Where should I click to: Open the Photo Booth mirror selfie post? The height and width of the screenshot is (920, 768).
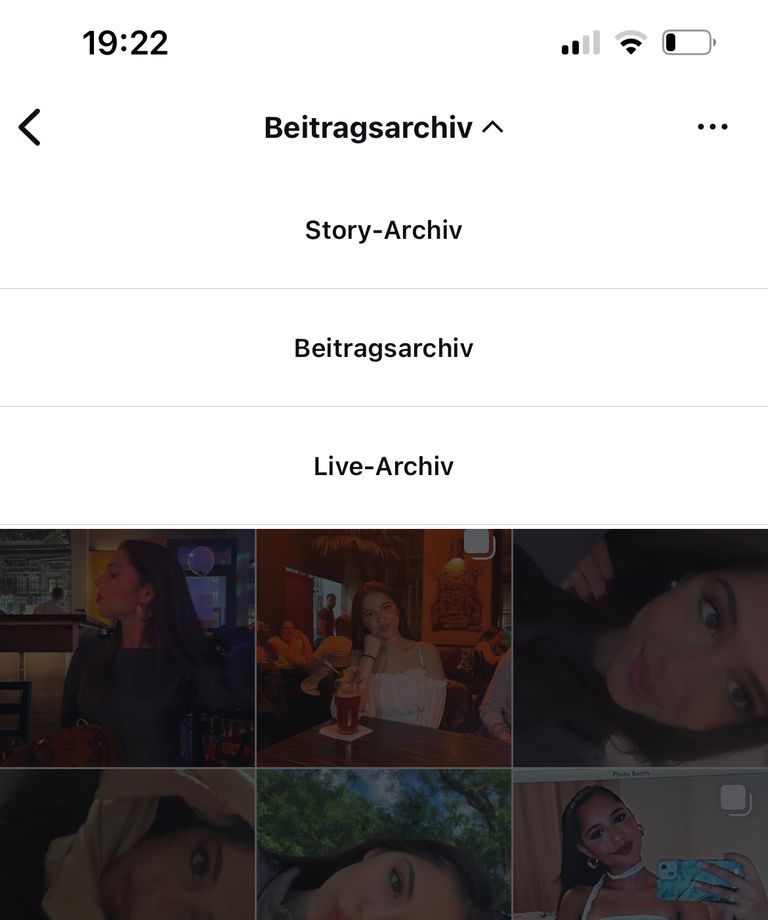[640, 845]
